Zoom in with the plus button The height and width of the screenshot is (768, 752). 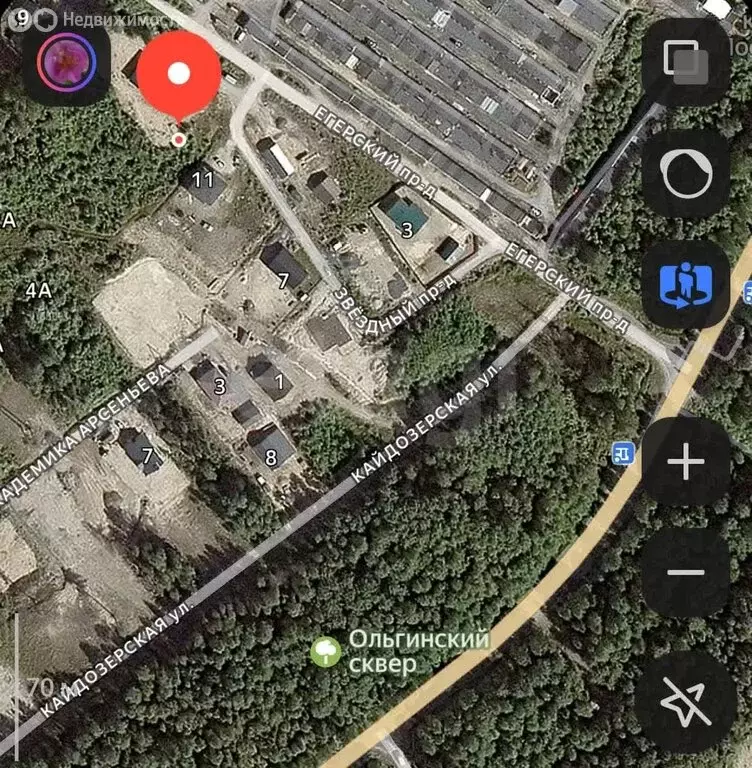coord(686,462)
